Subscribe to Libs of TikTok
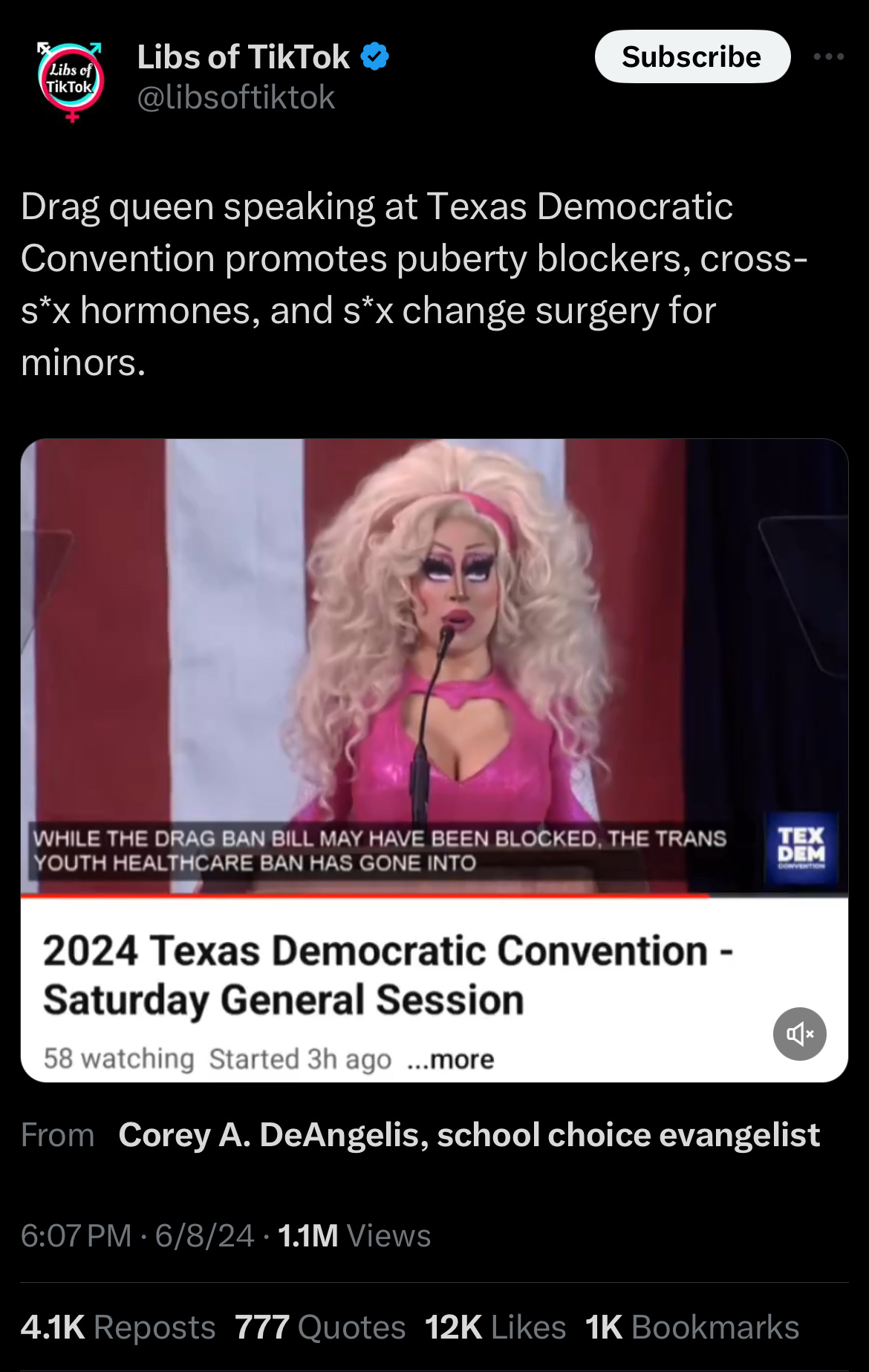 [691, 56]
